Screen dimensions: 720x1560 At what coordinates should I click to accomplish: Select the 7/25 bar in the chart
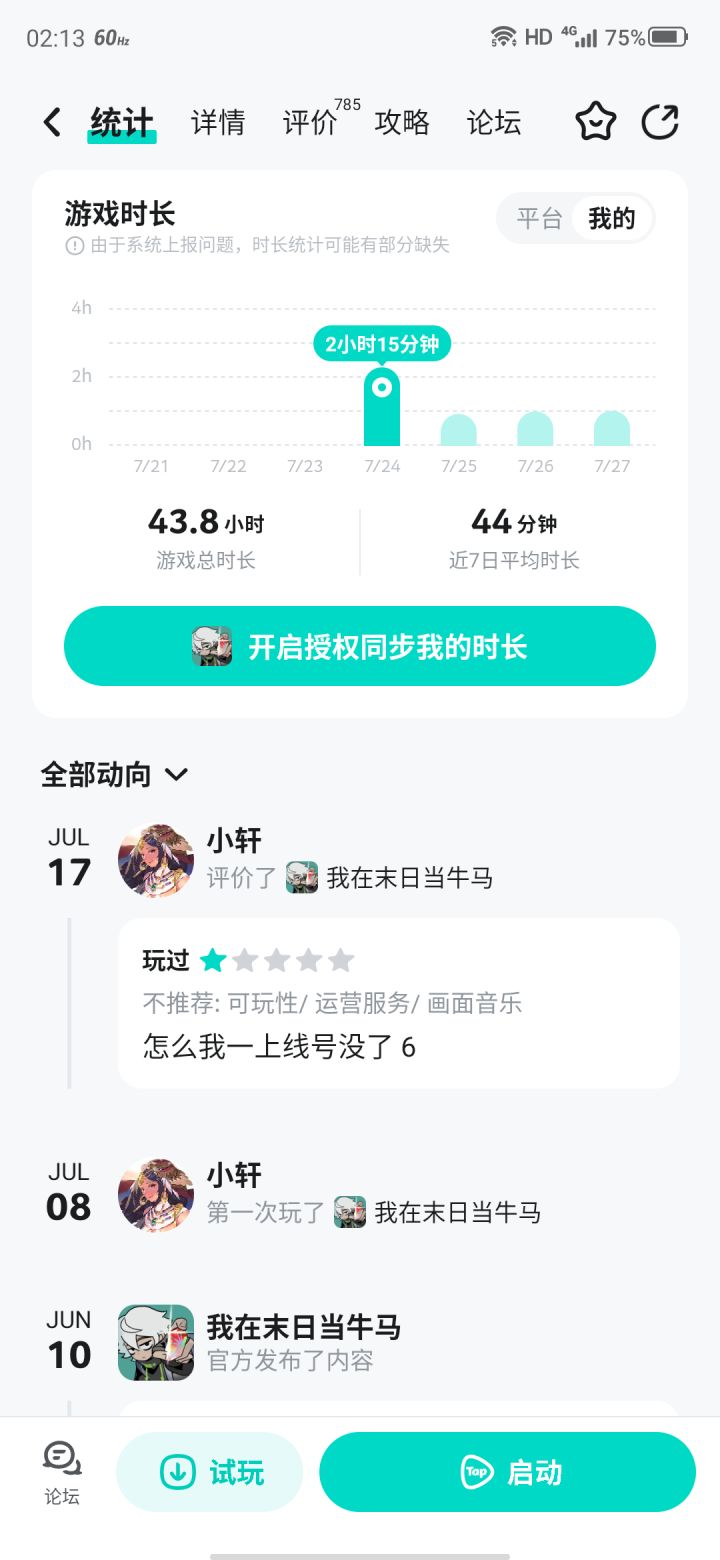[459, 430]
